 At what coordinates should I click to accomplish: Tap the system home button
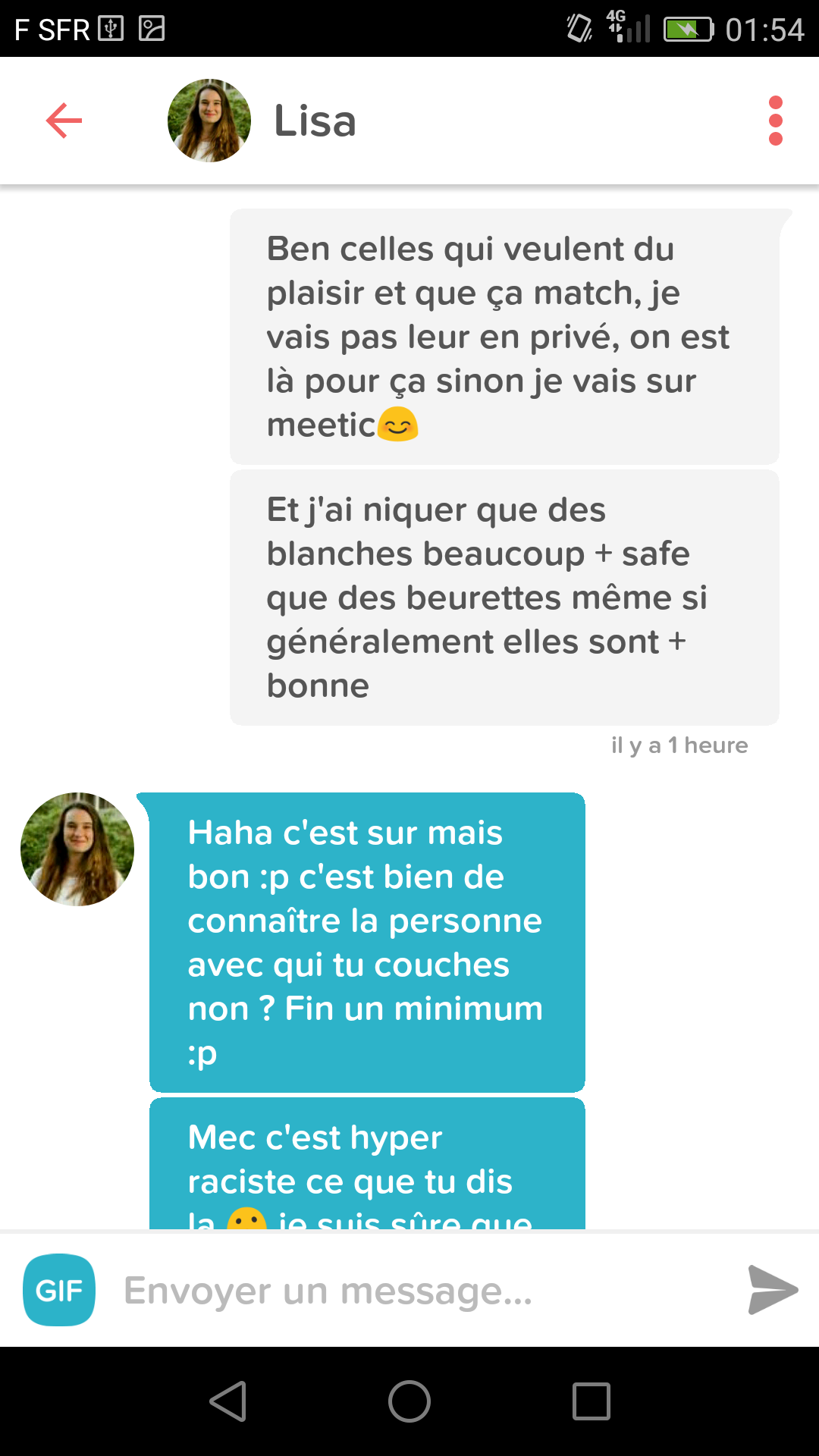point(409,1401)
